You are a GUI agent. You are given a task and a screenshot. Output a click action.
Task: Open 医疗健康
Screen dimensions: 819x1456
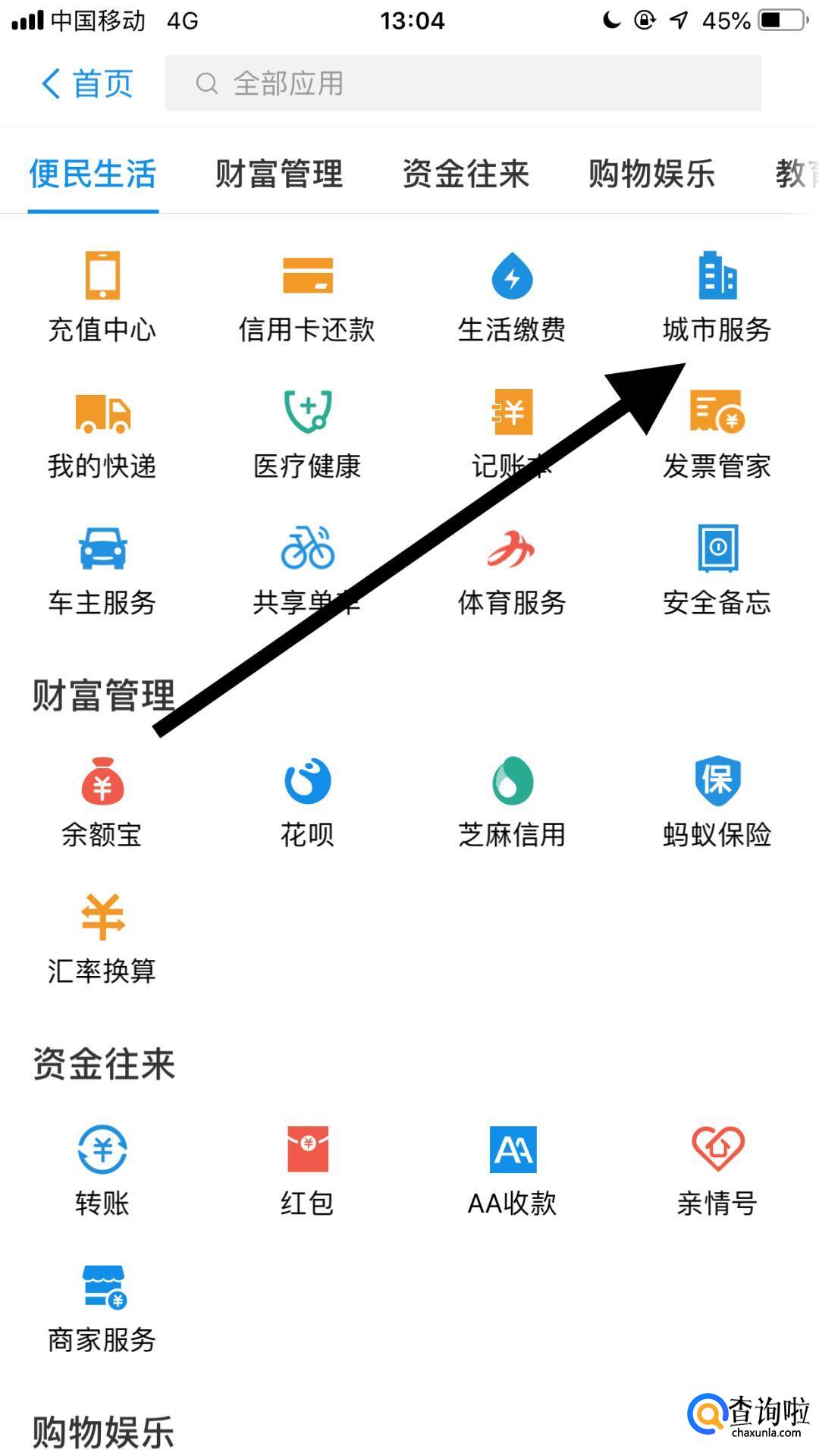click(307, 434)
